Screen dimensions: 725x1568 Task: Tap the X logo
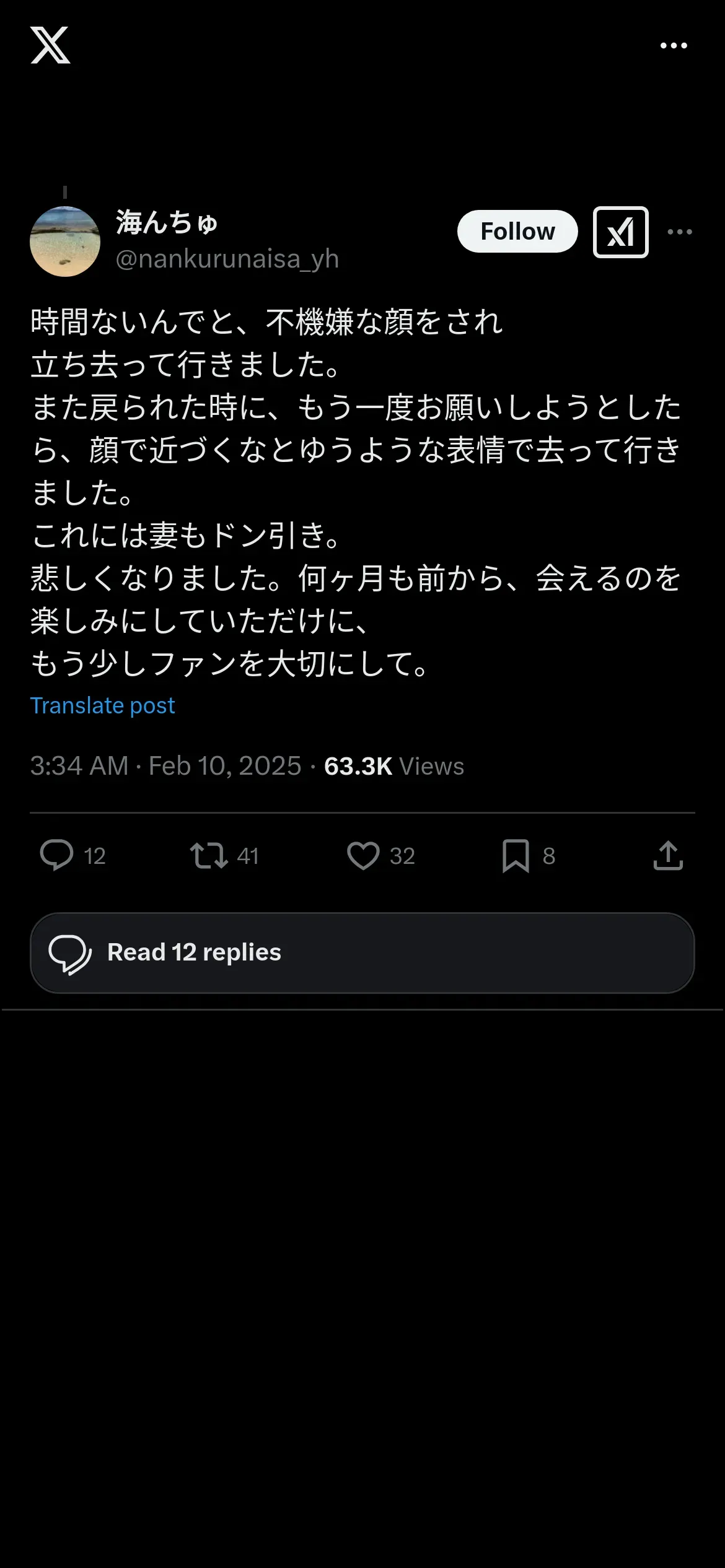(50, 45)
